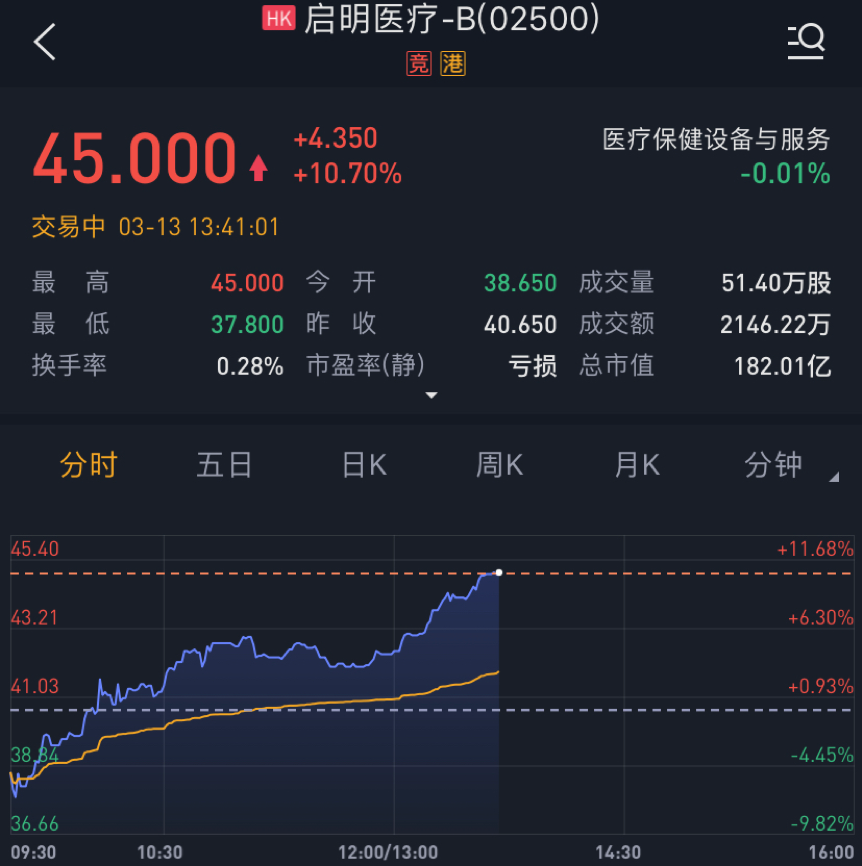The image size is (862, 866).
Task: Select the 日K chart tab
Action: tap(364, 465)
